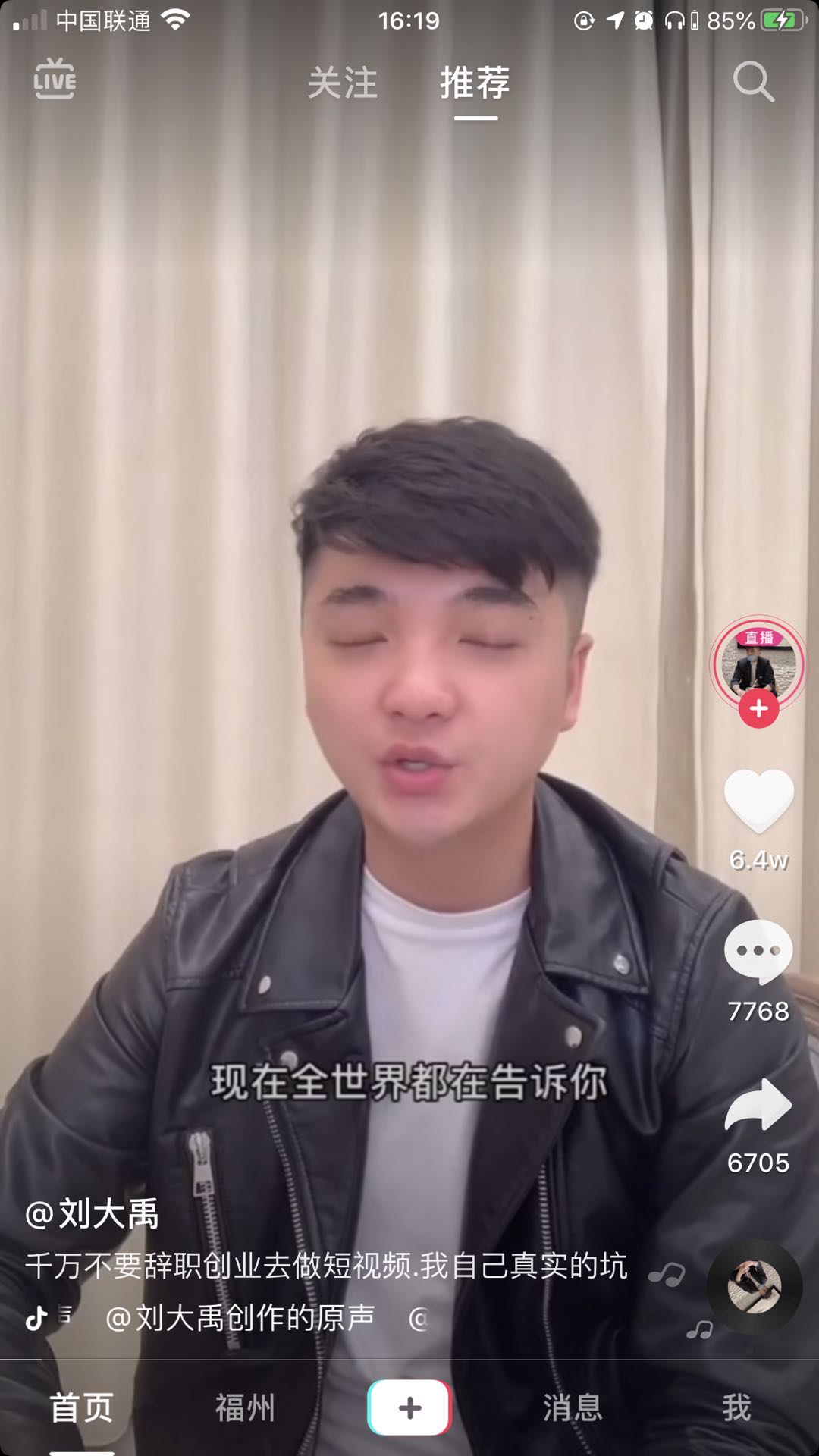Switch to the 推荐 tab
The height and width of the screenshot is (1456, 819).
(475, 82)
